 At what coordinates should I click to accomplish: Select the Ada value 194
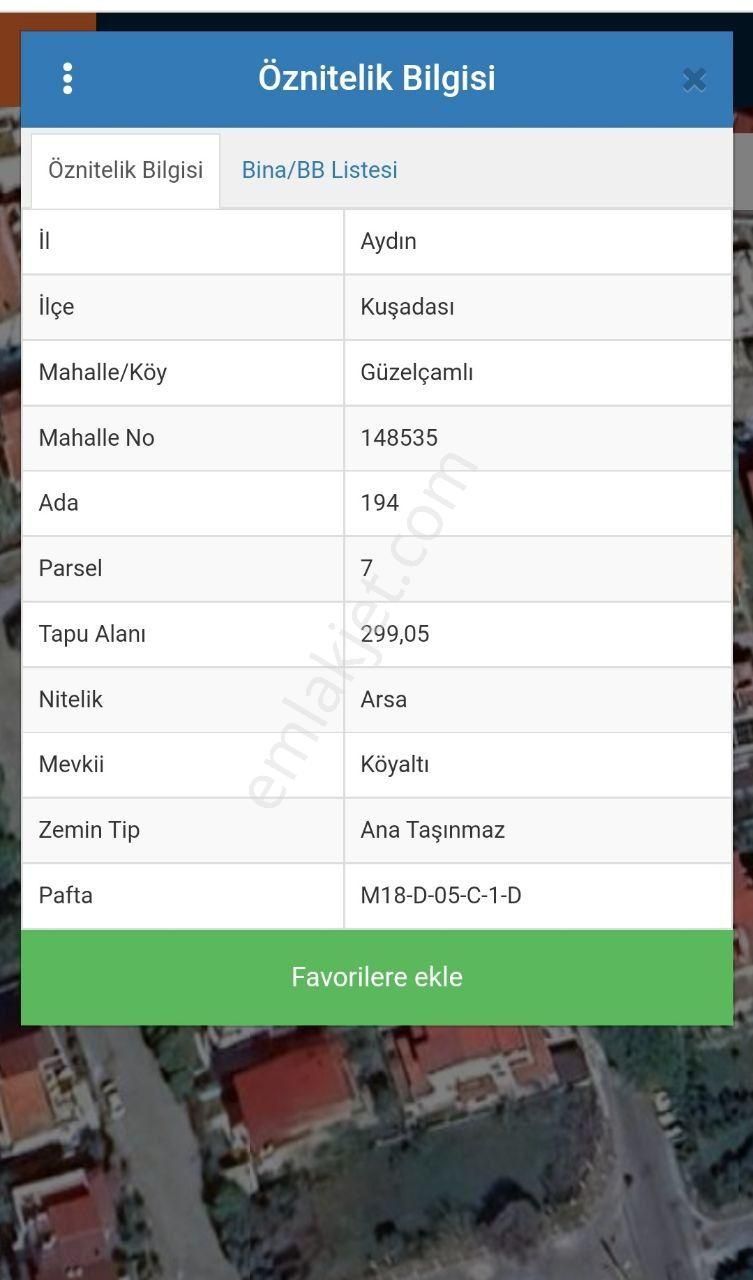(380, 503)
